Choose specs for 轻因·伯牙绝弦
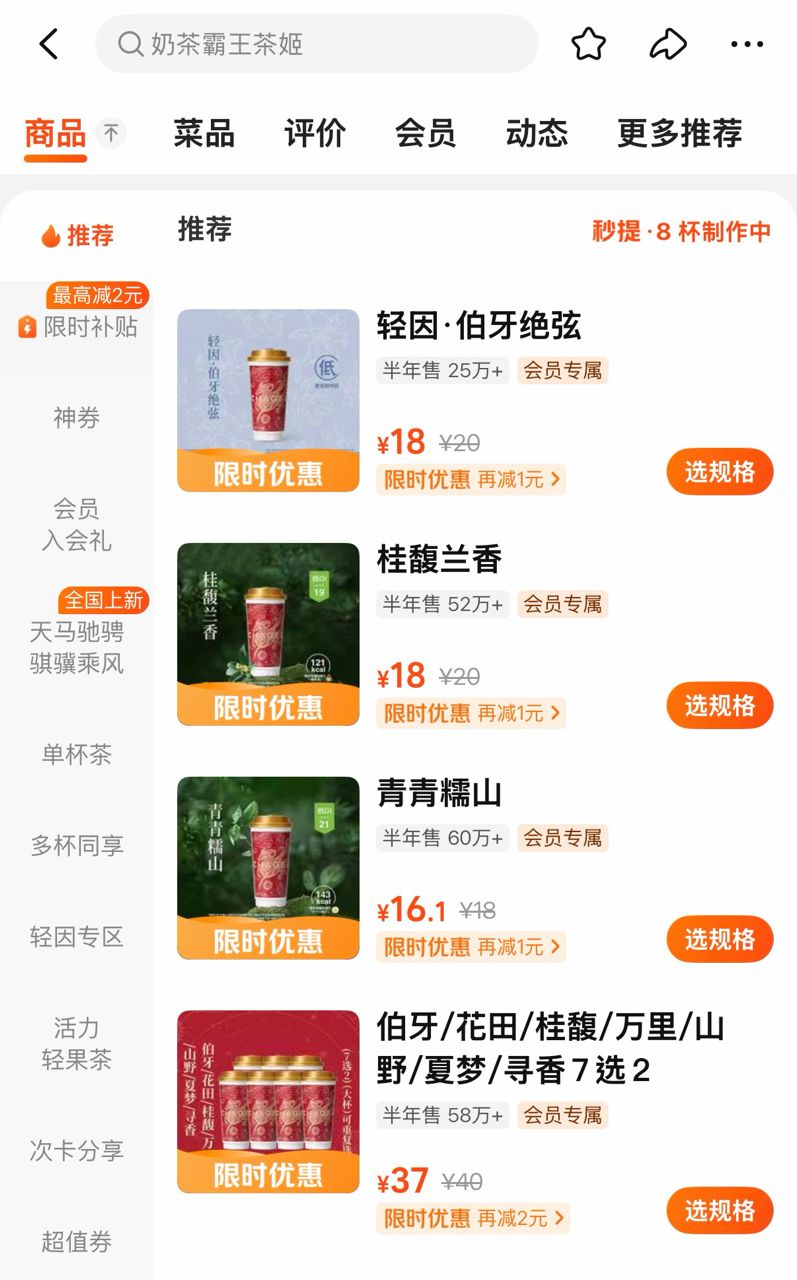797x1280 pixels. click(x=719, y=472)
